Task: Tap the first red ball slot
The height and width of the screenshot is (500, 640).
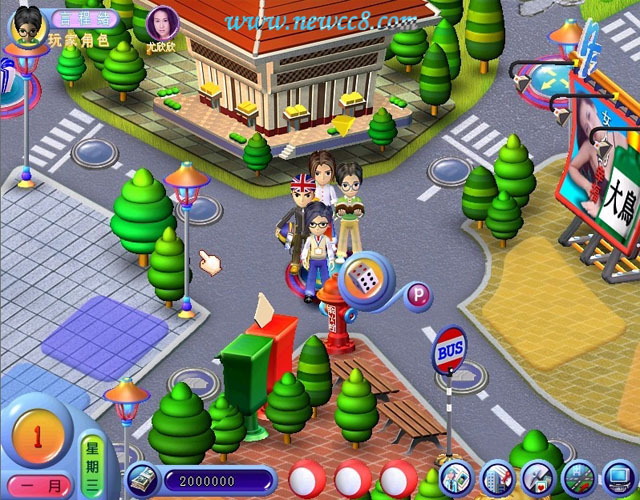Action: point(307,480)
